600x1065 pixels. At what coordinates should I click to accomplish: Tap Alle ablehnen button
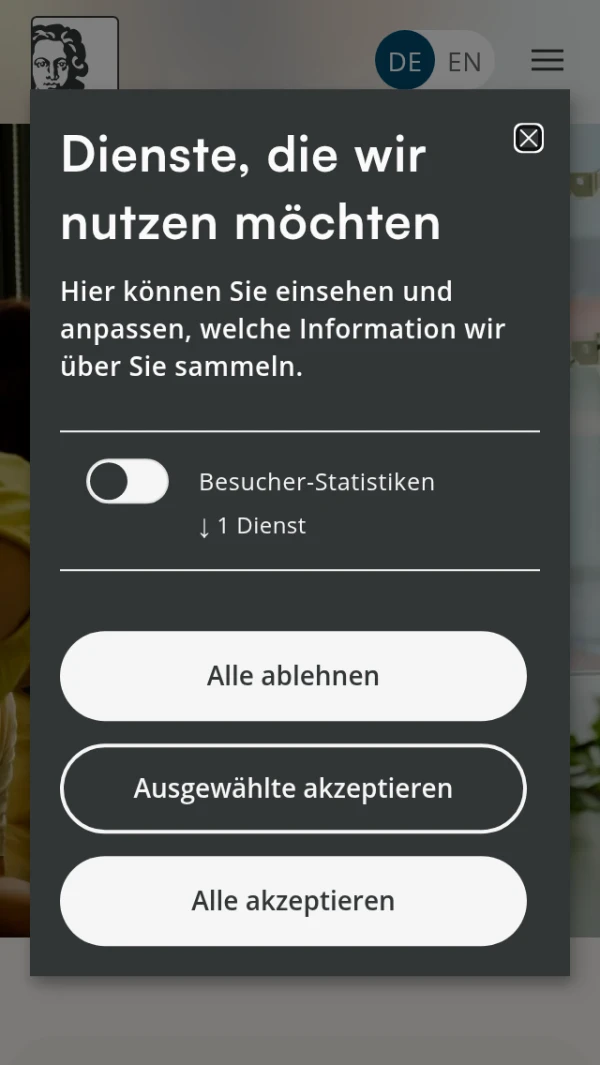click(x=293, y=676)
